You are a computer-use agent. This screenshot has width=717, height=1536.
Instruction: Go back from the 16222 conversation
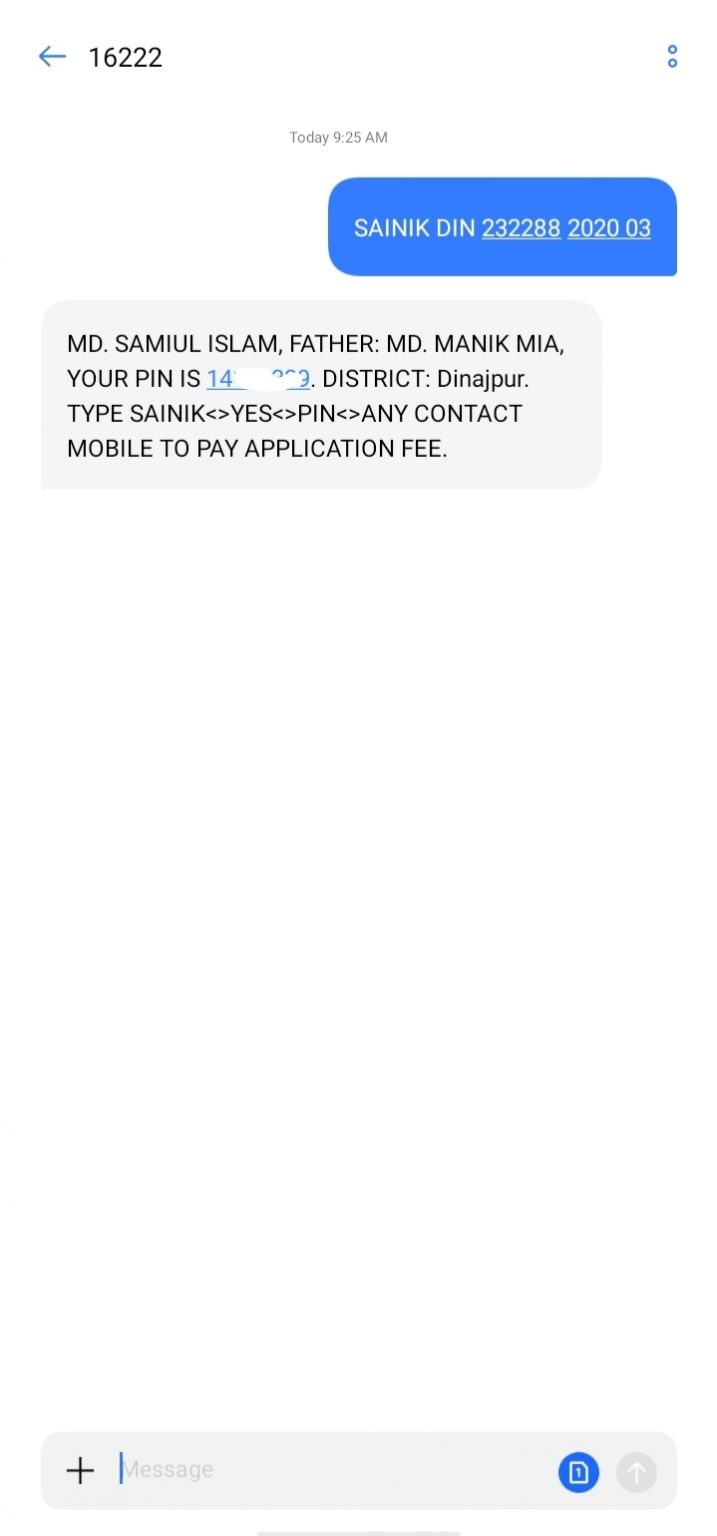click(x=52, y=57)
